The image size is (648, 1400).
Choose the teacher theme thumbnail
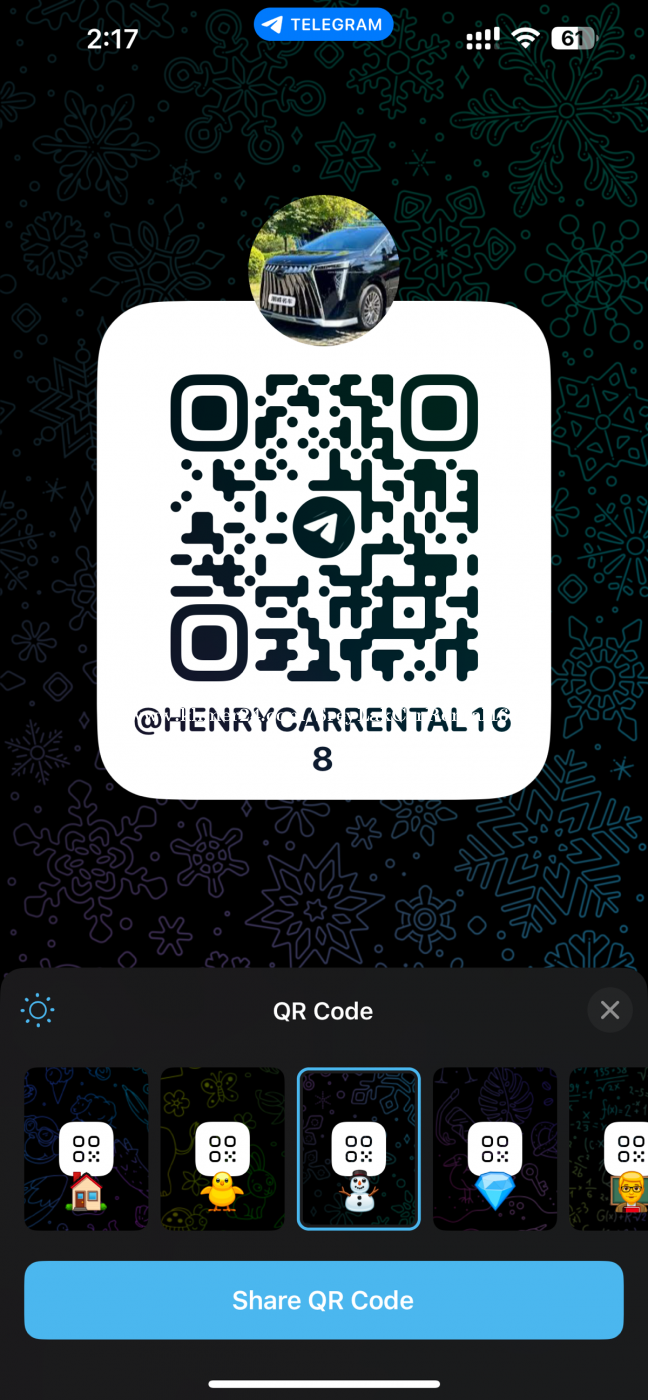pyautogui.click(x=612, y=1149)
